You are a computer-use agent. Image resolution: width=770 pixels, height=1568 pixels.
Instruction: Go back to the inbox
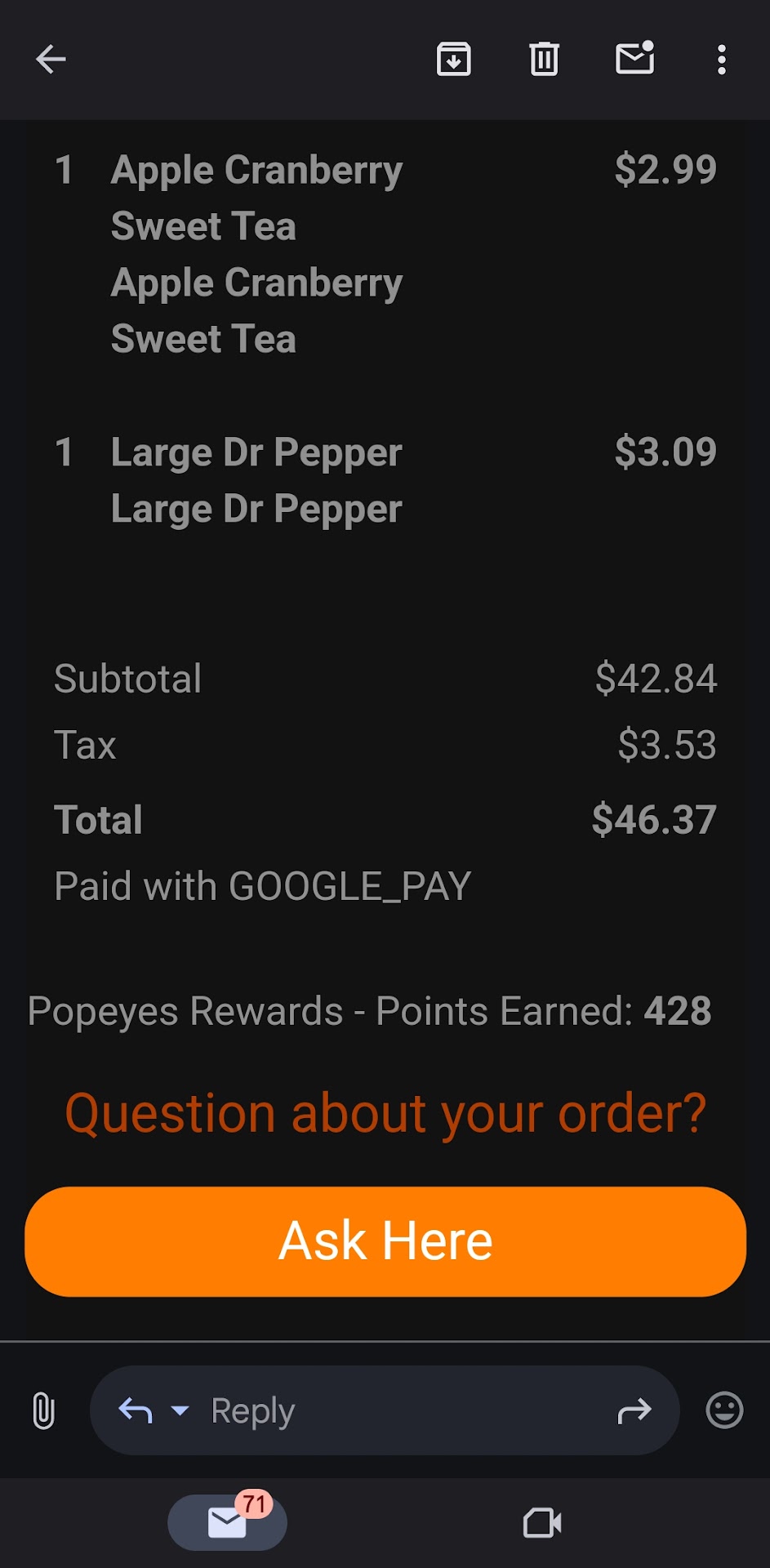[51, 60]
